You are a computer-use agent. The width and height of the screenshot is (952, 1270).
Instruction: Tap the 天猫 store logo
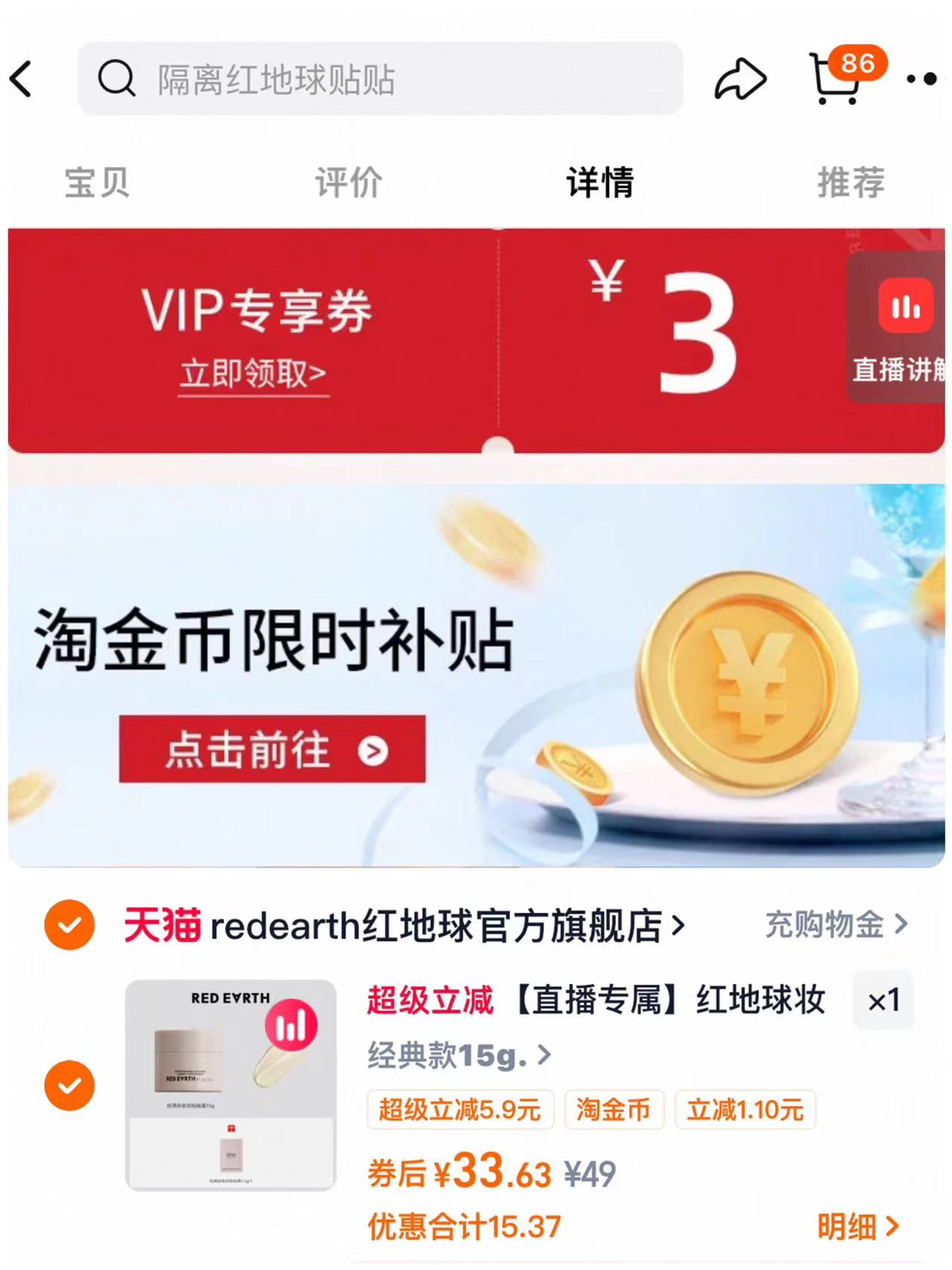tap(162, 926)
